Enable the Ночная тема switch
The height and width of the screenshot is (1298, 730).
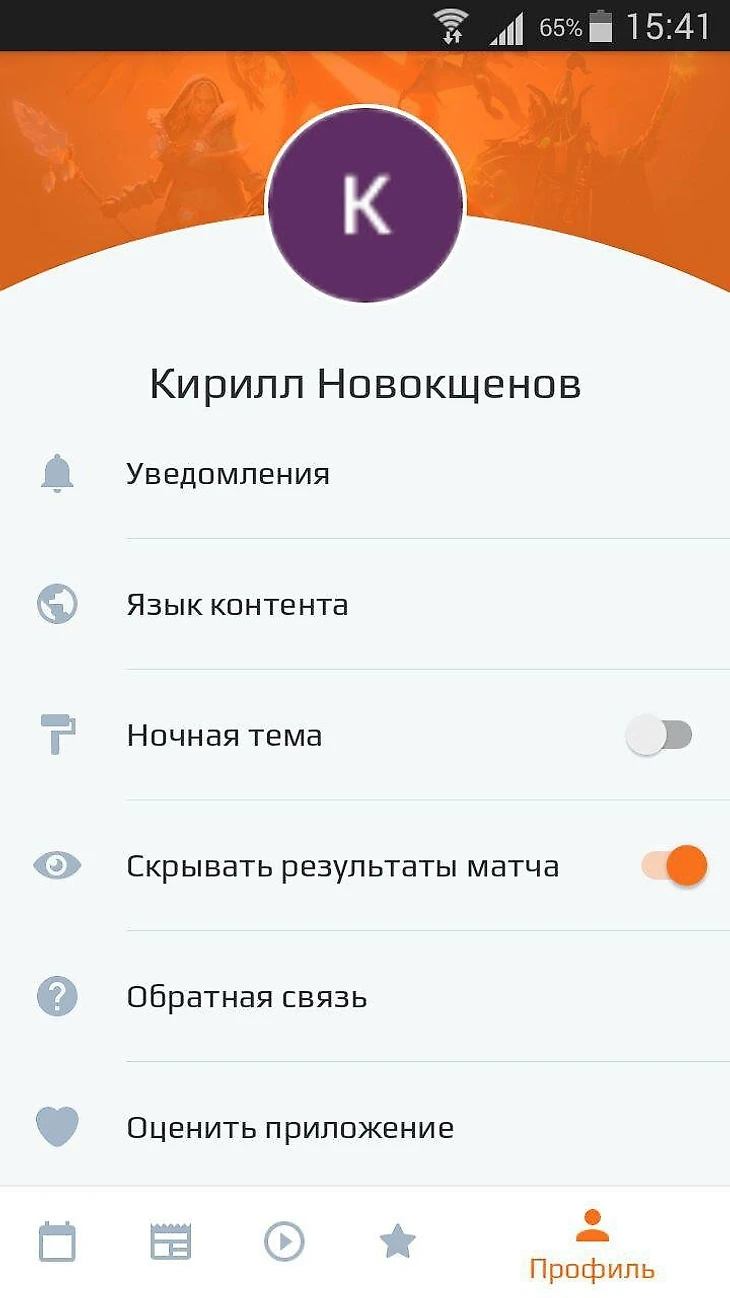(659, 736)
